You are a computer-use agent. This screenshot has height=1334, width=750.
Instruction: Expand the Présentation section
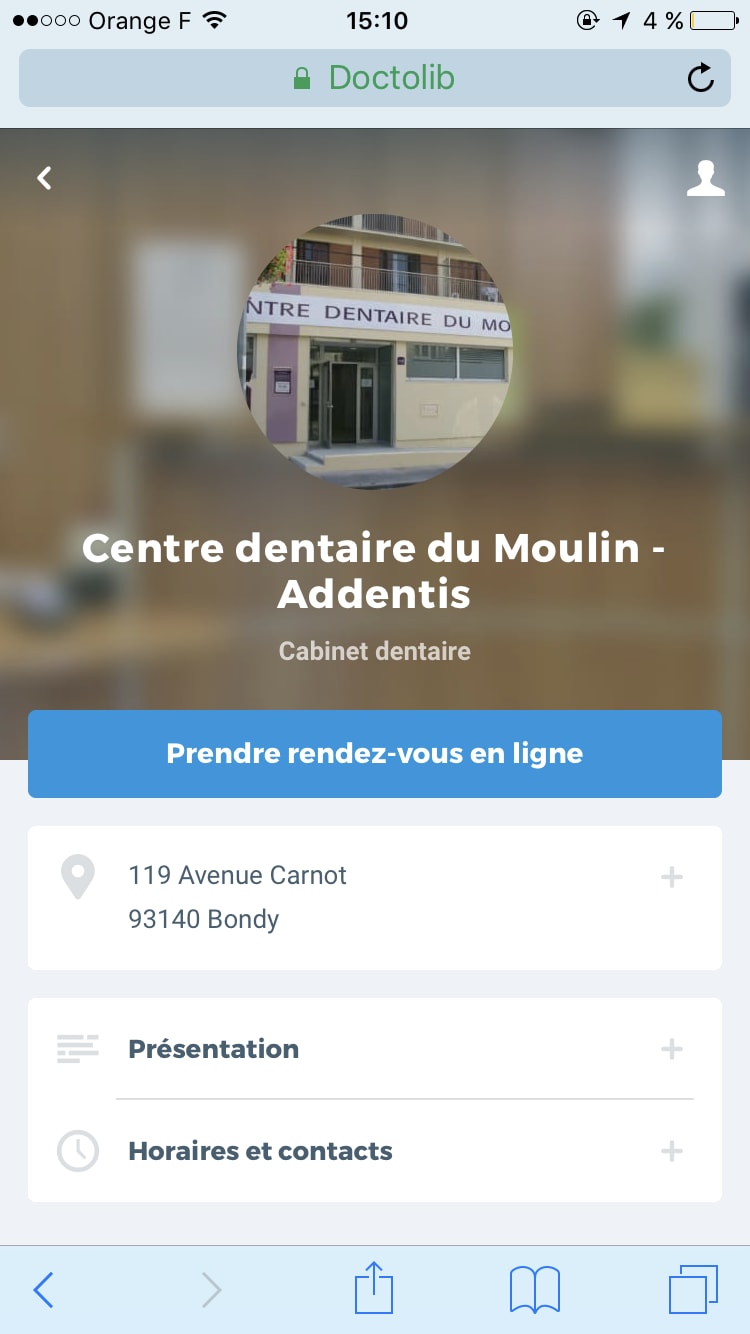pos(671,1049)
